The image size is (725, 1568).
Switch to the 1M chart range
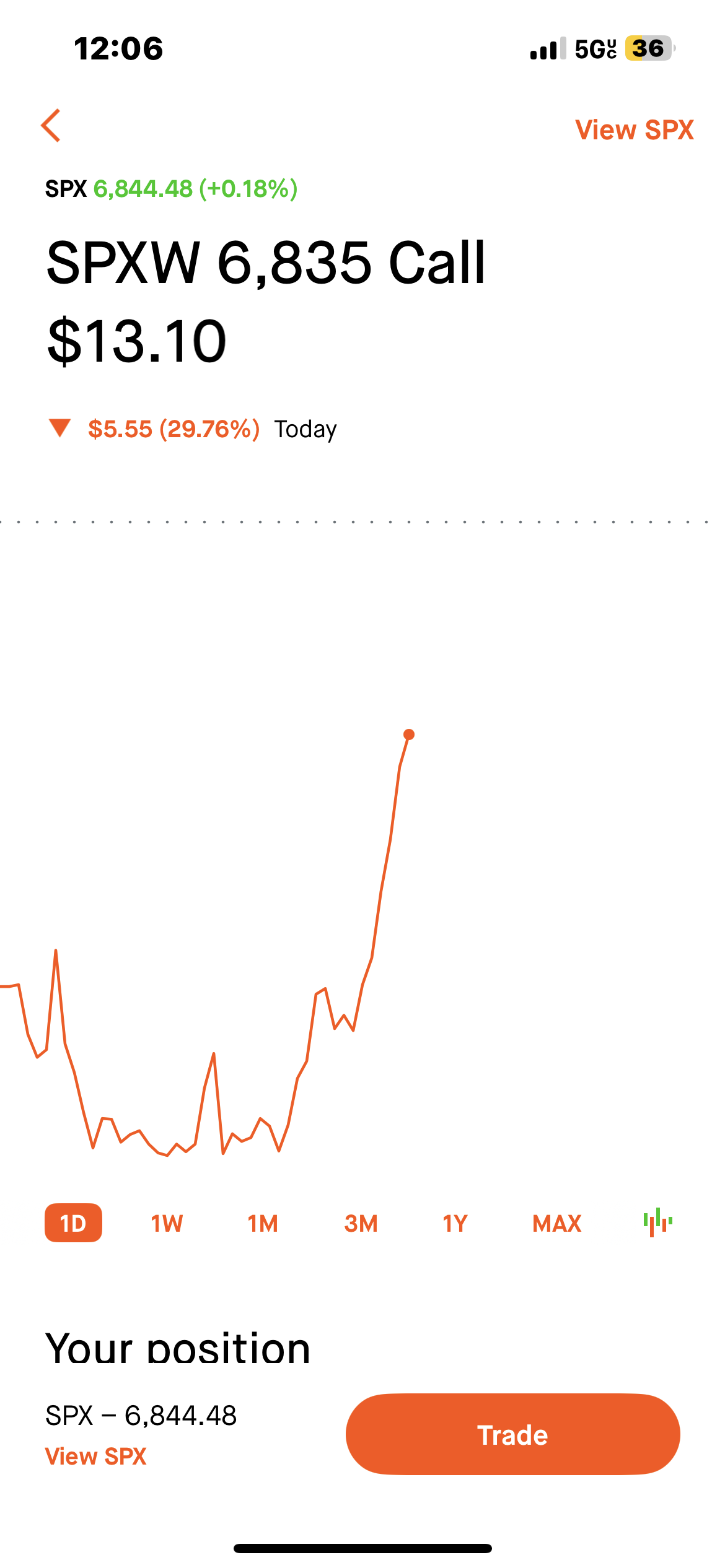pos(263,1223)
